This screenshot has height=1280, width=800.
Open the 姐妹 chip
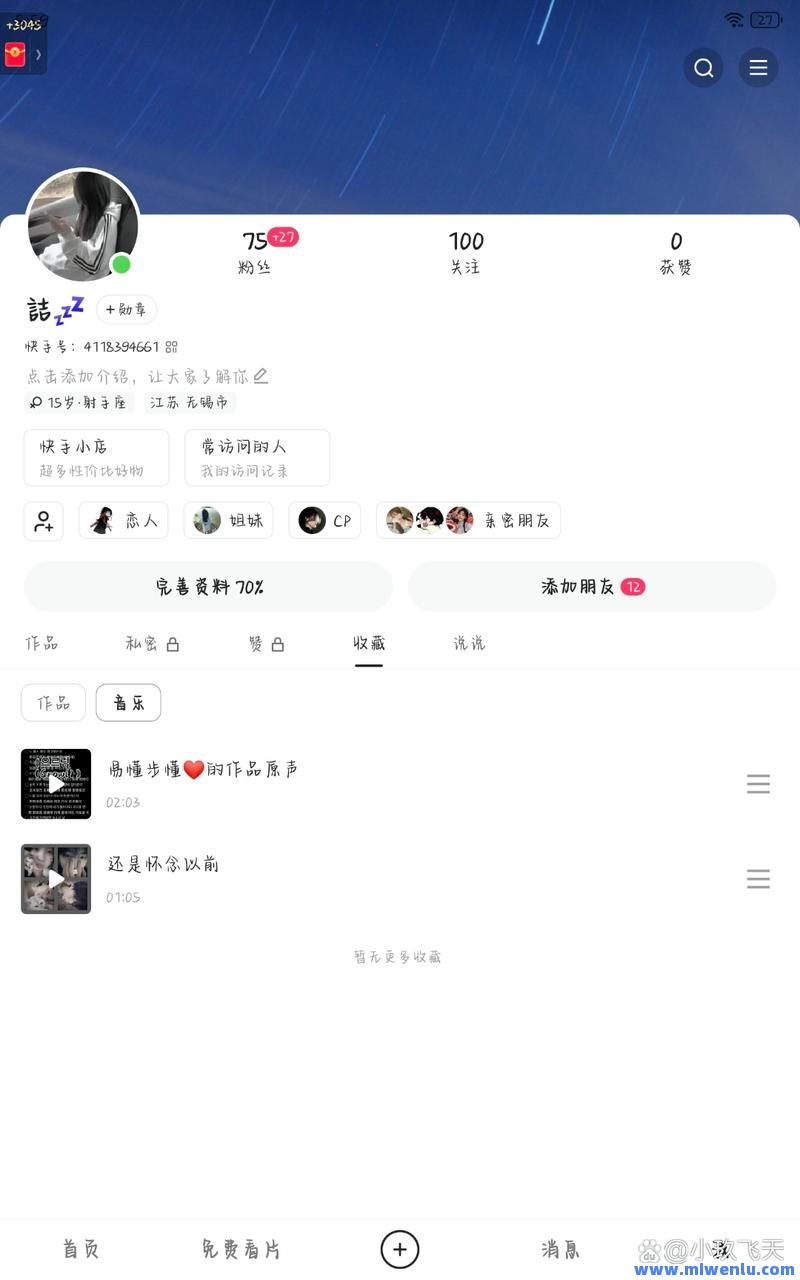[x=228, y=521]
